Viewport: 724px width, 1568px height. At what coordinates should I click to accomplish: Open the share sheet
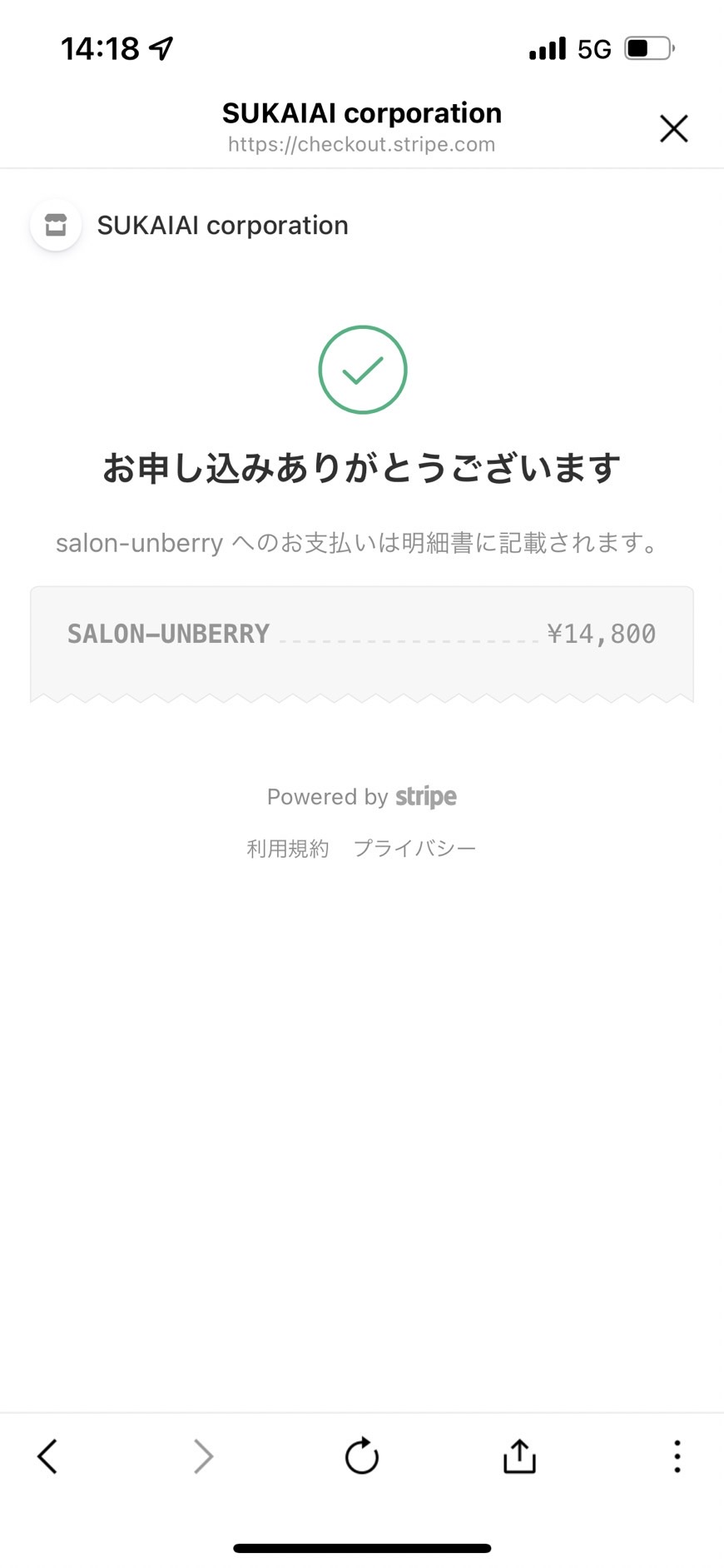coord(519,1456)
